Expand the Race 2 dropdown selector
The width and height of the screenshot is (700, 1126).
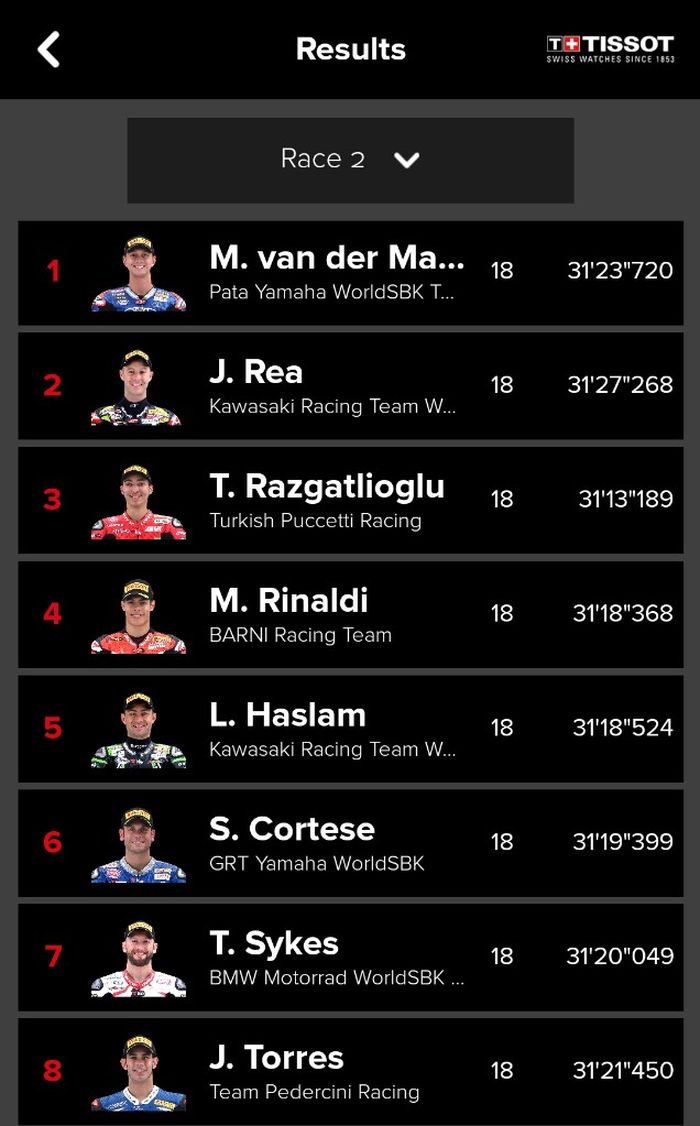(350, 160)
